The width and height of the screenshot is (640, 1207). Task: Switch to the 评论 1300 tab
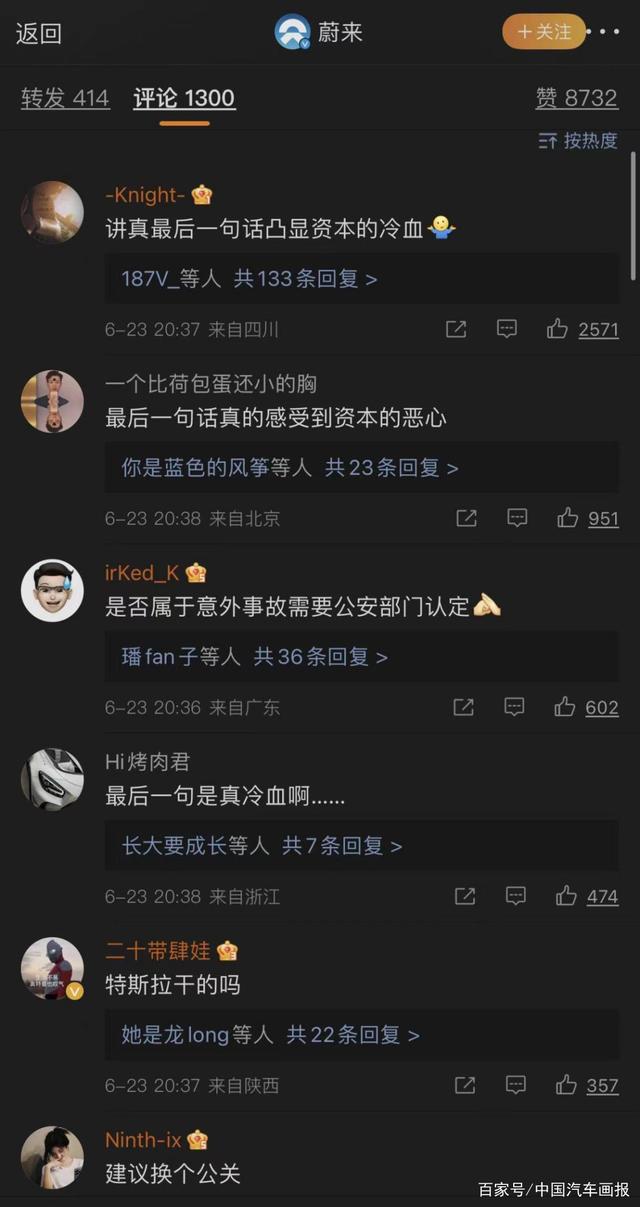[x=184, y=98]
